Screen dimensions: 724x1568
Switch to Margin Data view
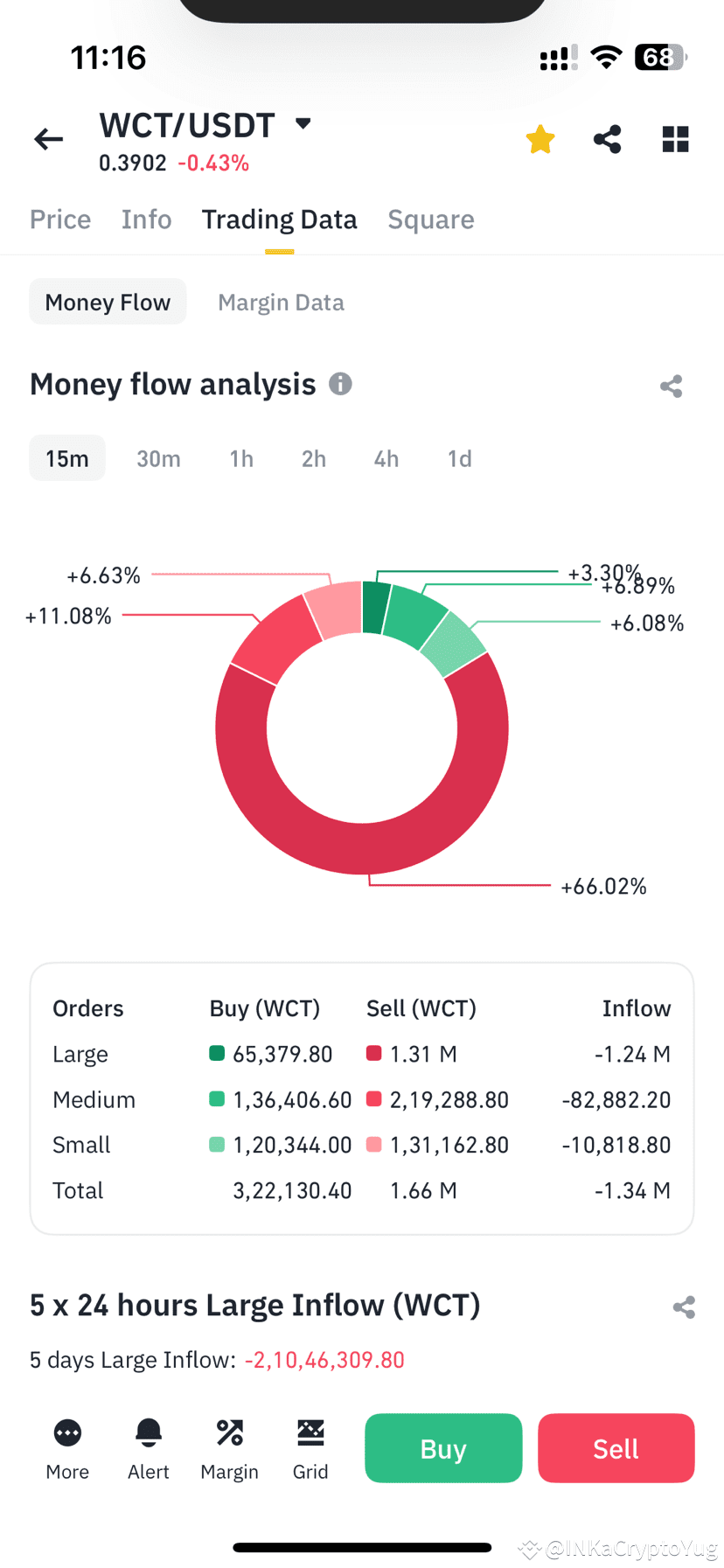(281, 302)
